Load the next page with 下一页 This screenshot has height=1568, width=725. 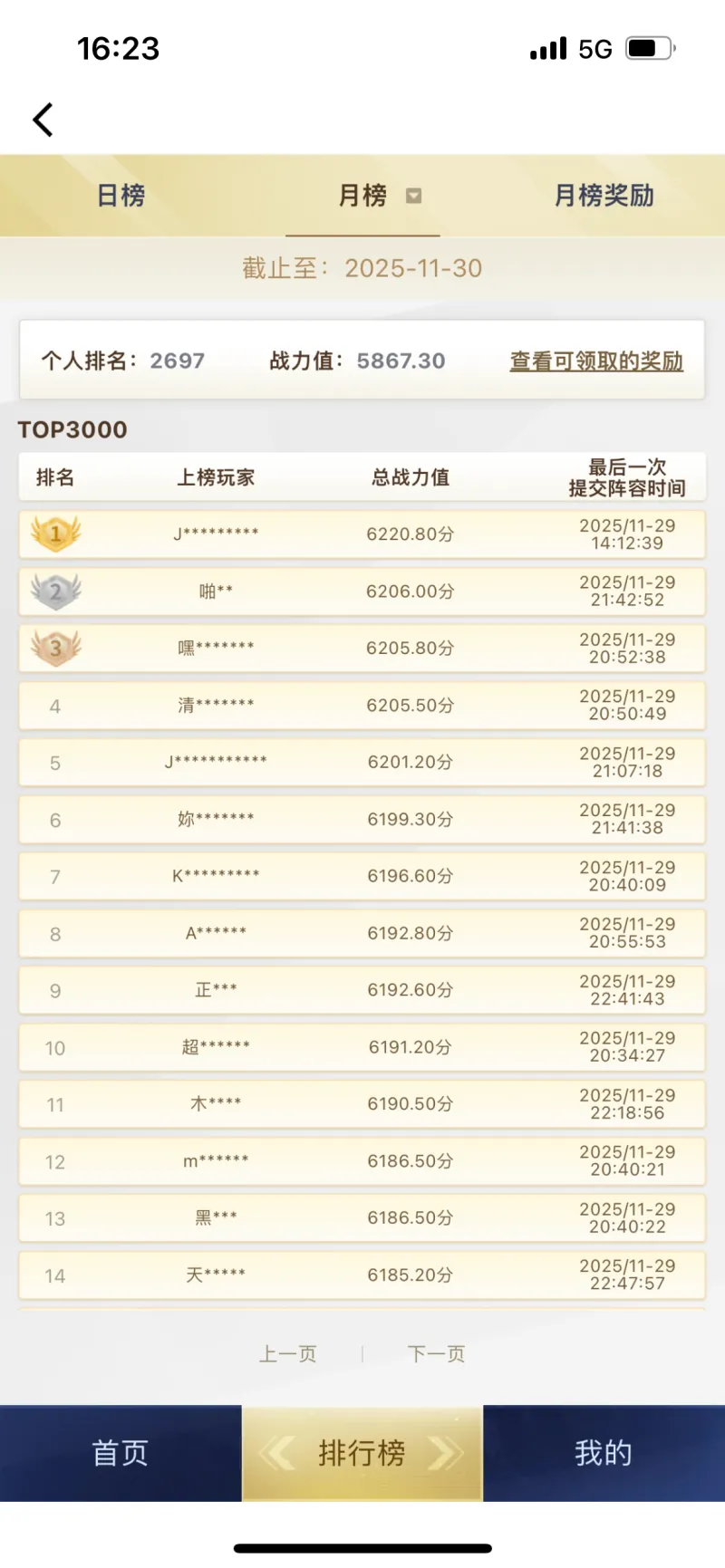tap(436, 1354)
